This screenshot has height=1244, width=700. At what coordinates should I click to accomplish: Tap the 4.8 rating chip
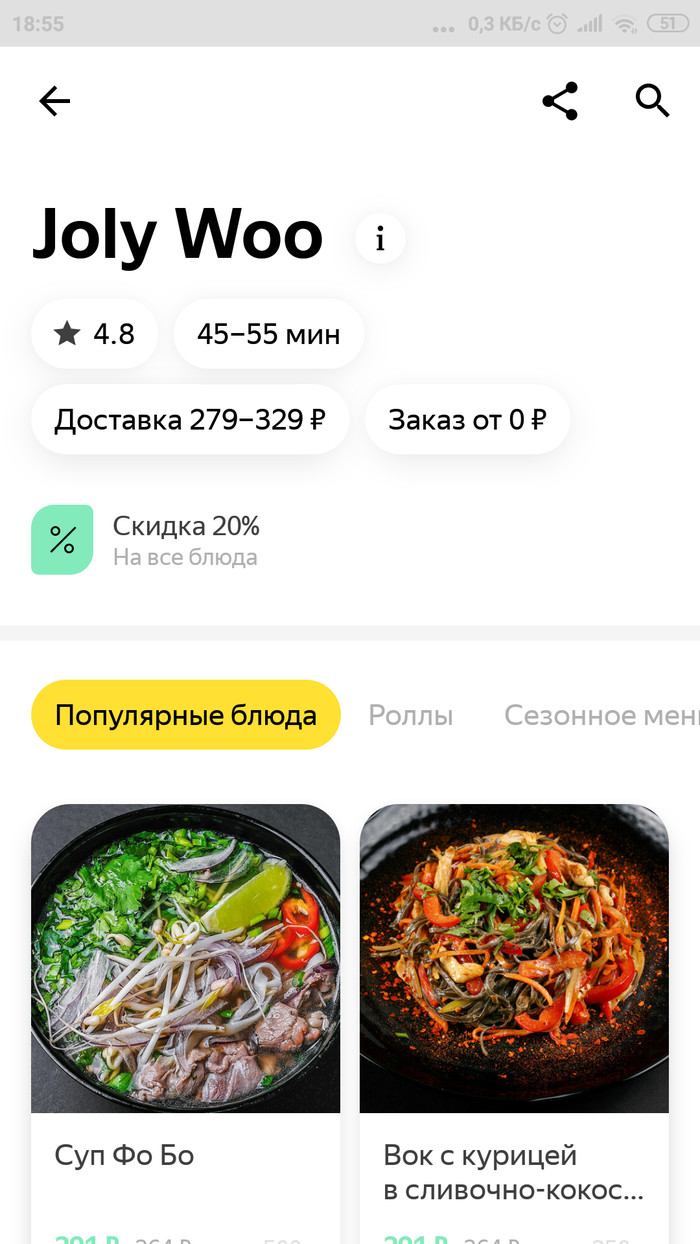coord(94,334)
